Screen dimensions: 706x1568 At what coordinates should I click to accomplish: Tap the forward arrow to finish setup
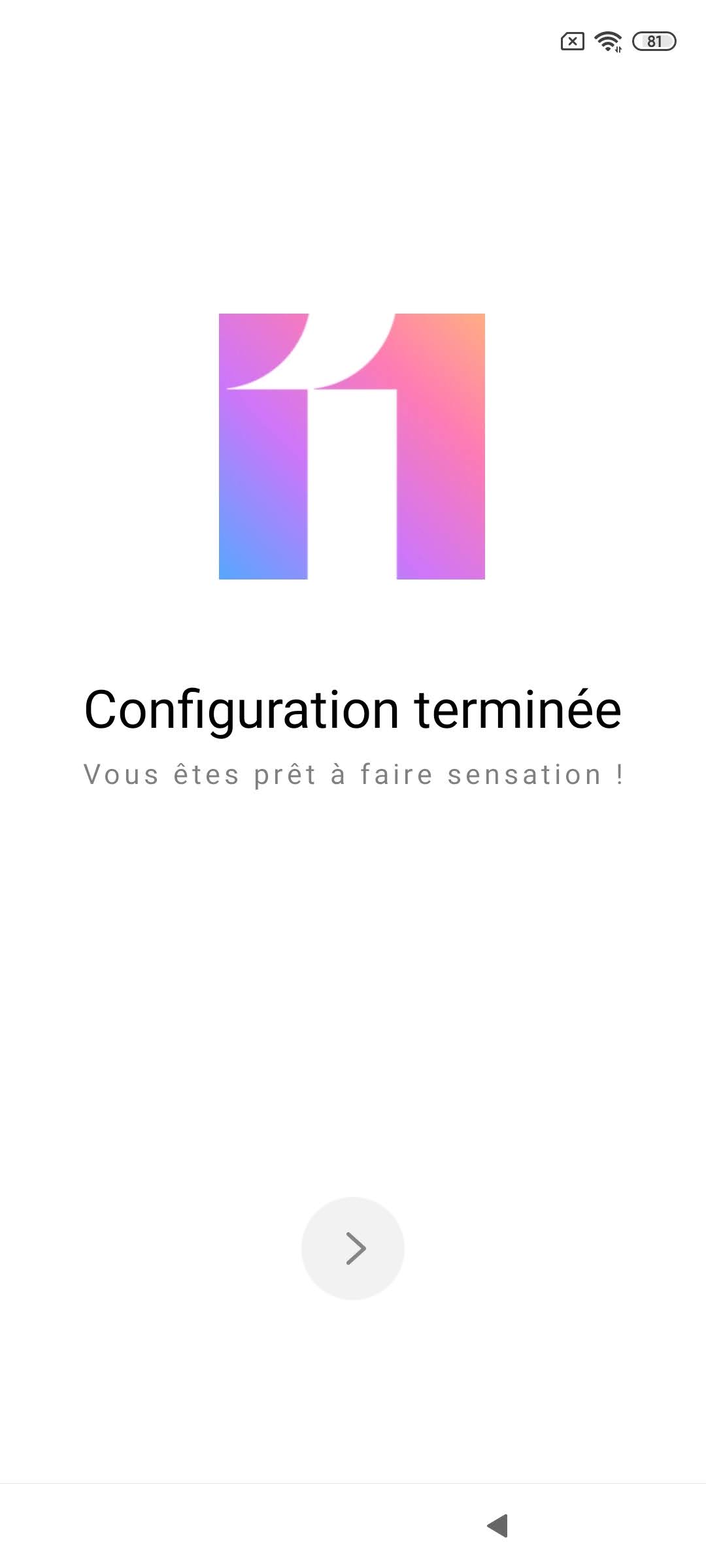[x=353, y=1248]
